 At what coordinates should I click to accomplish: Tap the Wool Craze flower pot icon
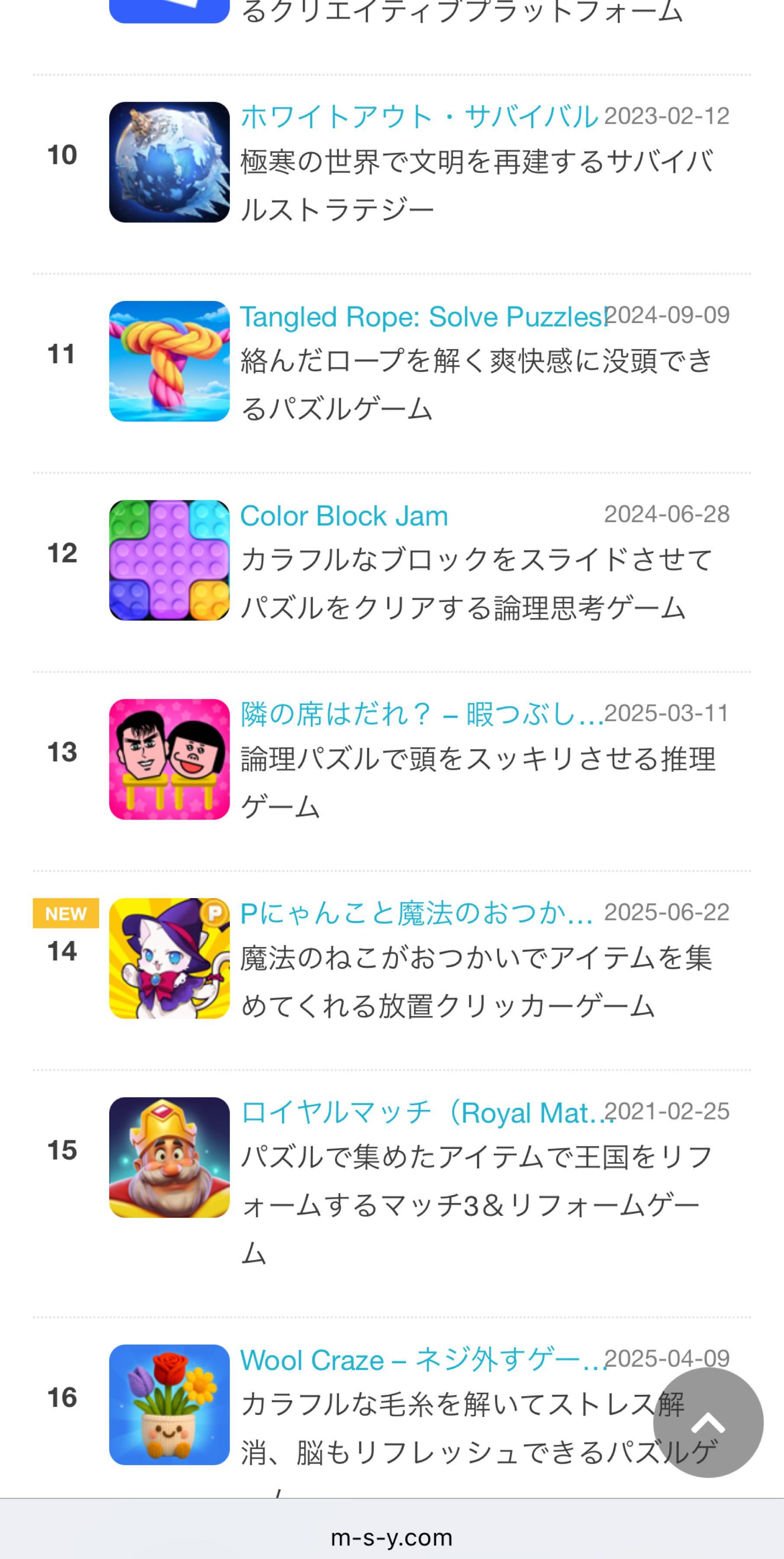pos(169,1405)
